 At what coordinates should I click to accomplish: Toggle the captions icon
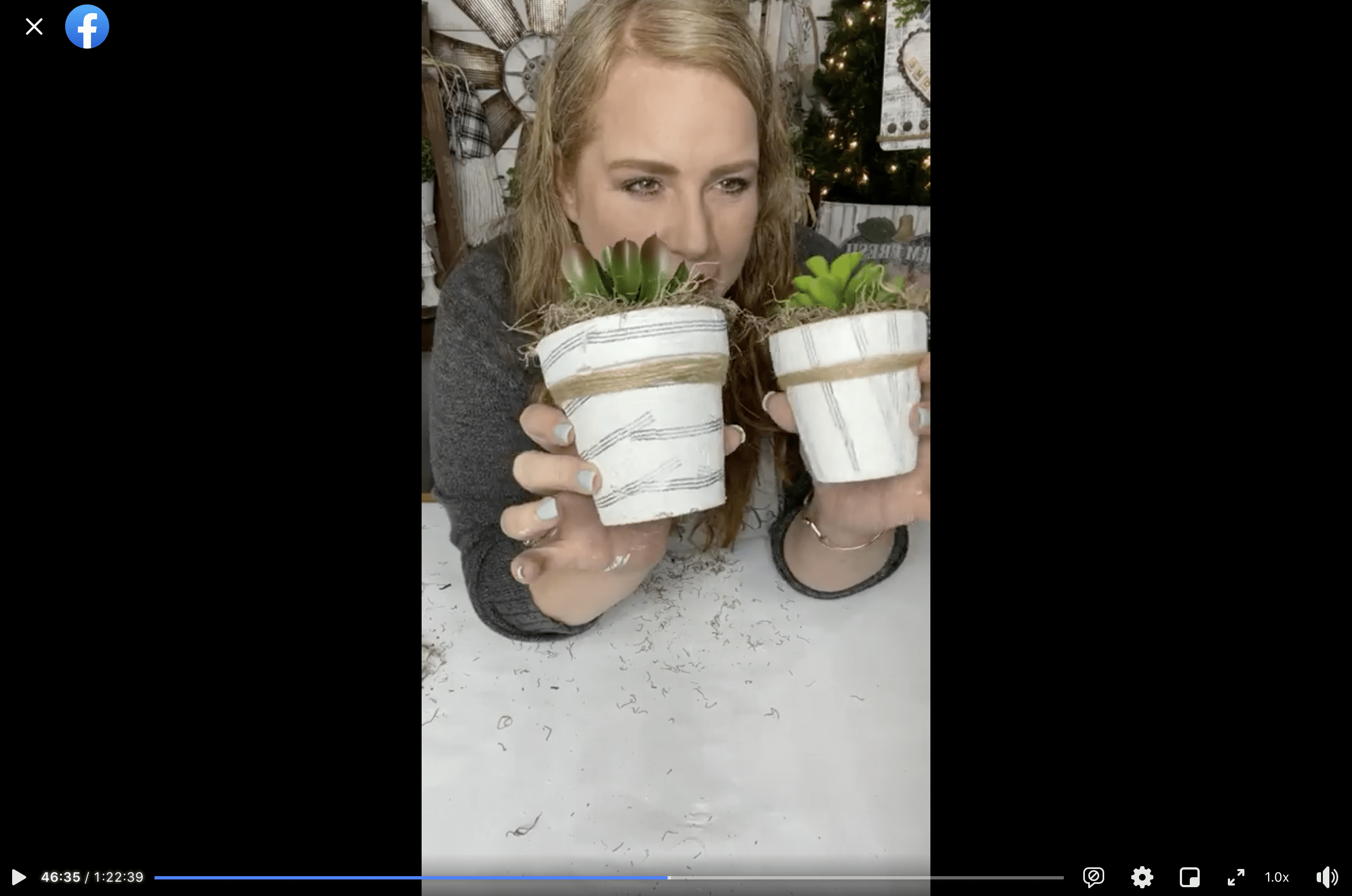point(1093,877)
